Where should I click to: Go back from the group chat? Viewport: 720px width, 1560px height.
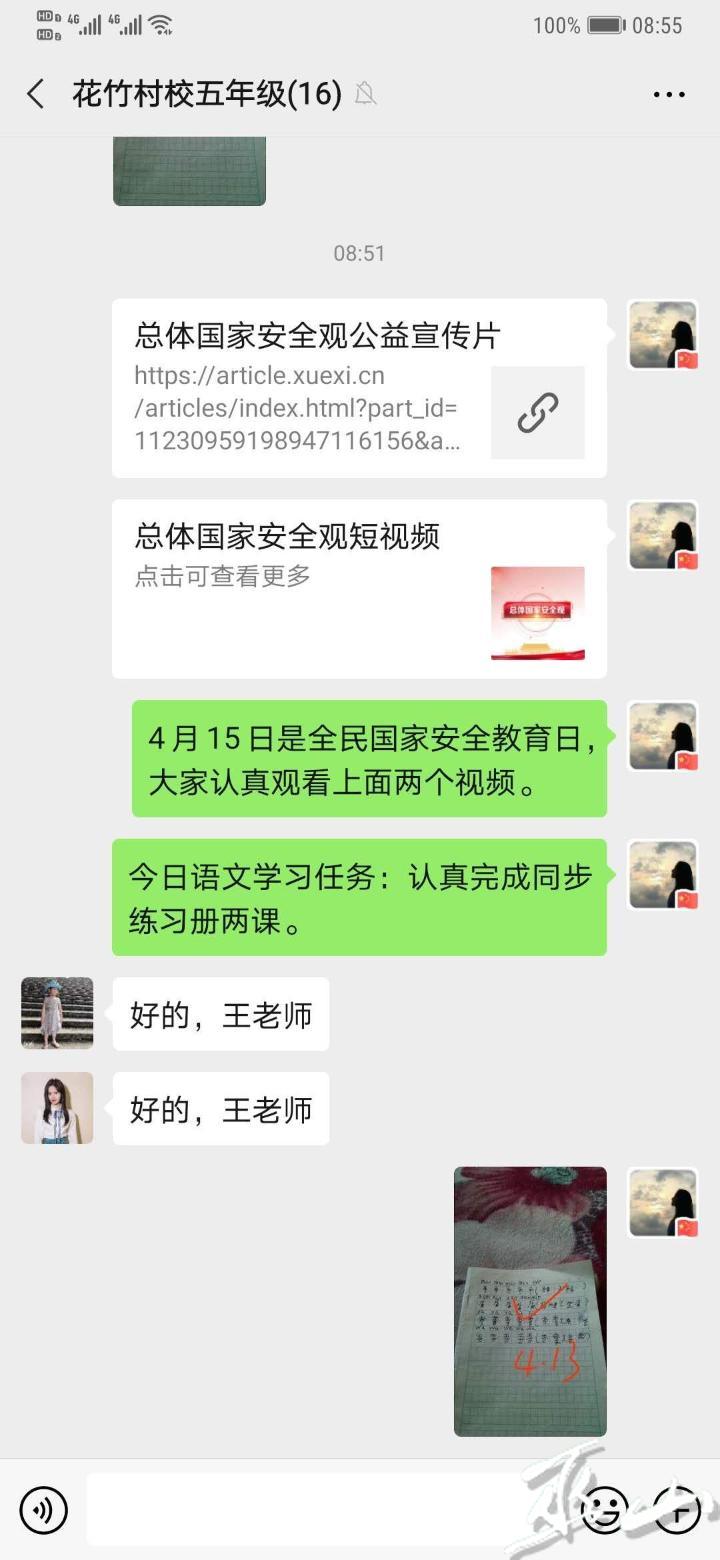pyautogui.click(x=36, y=94)
